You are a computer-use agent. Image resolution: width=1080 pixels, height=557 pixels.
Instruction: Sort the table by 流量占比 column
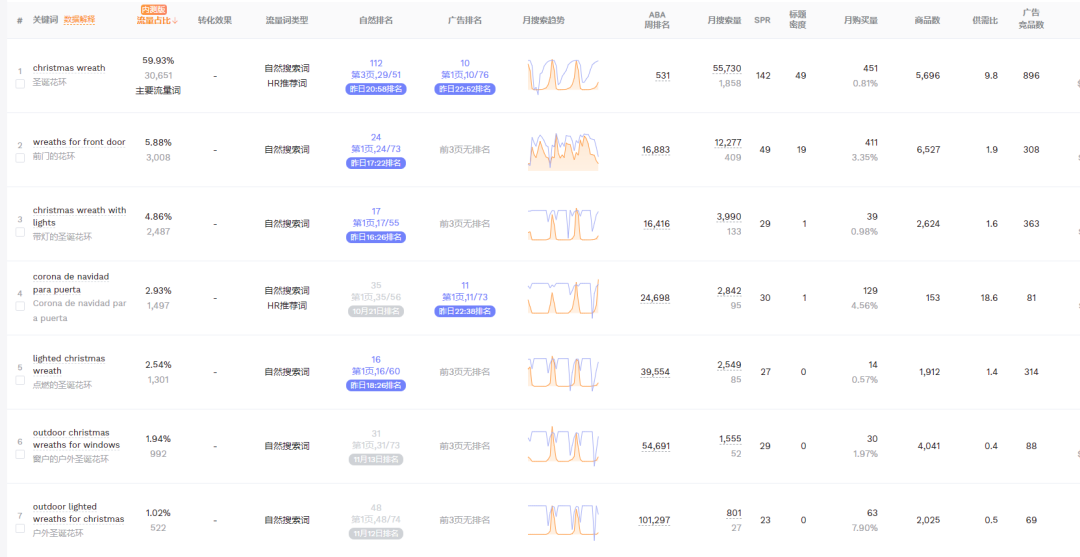158,20
